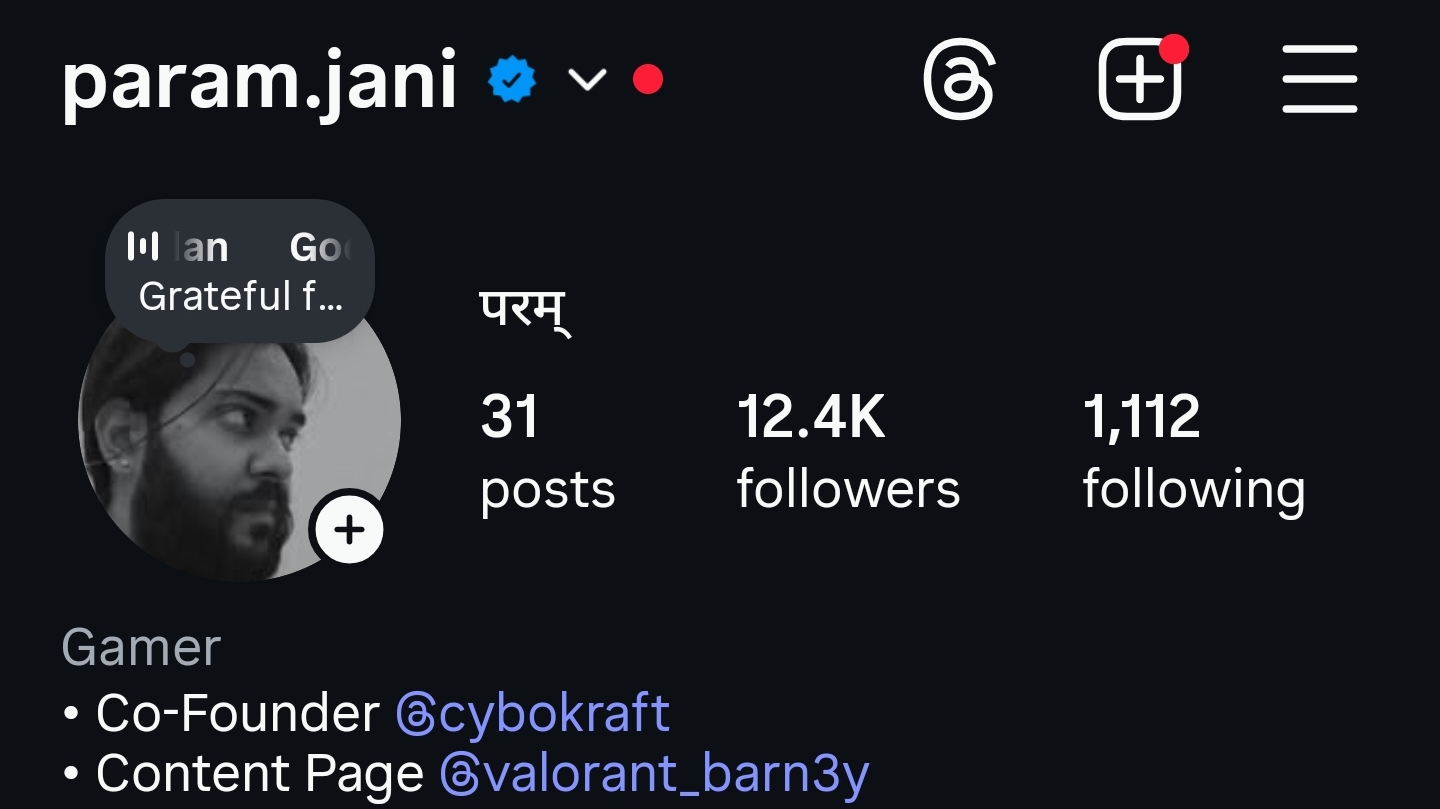The width and height of the screenshot is (1440, 809).
Task: Open the 1,112 following list
Action: click(1194, 451)
